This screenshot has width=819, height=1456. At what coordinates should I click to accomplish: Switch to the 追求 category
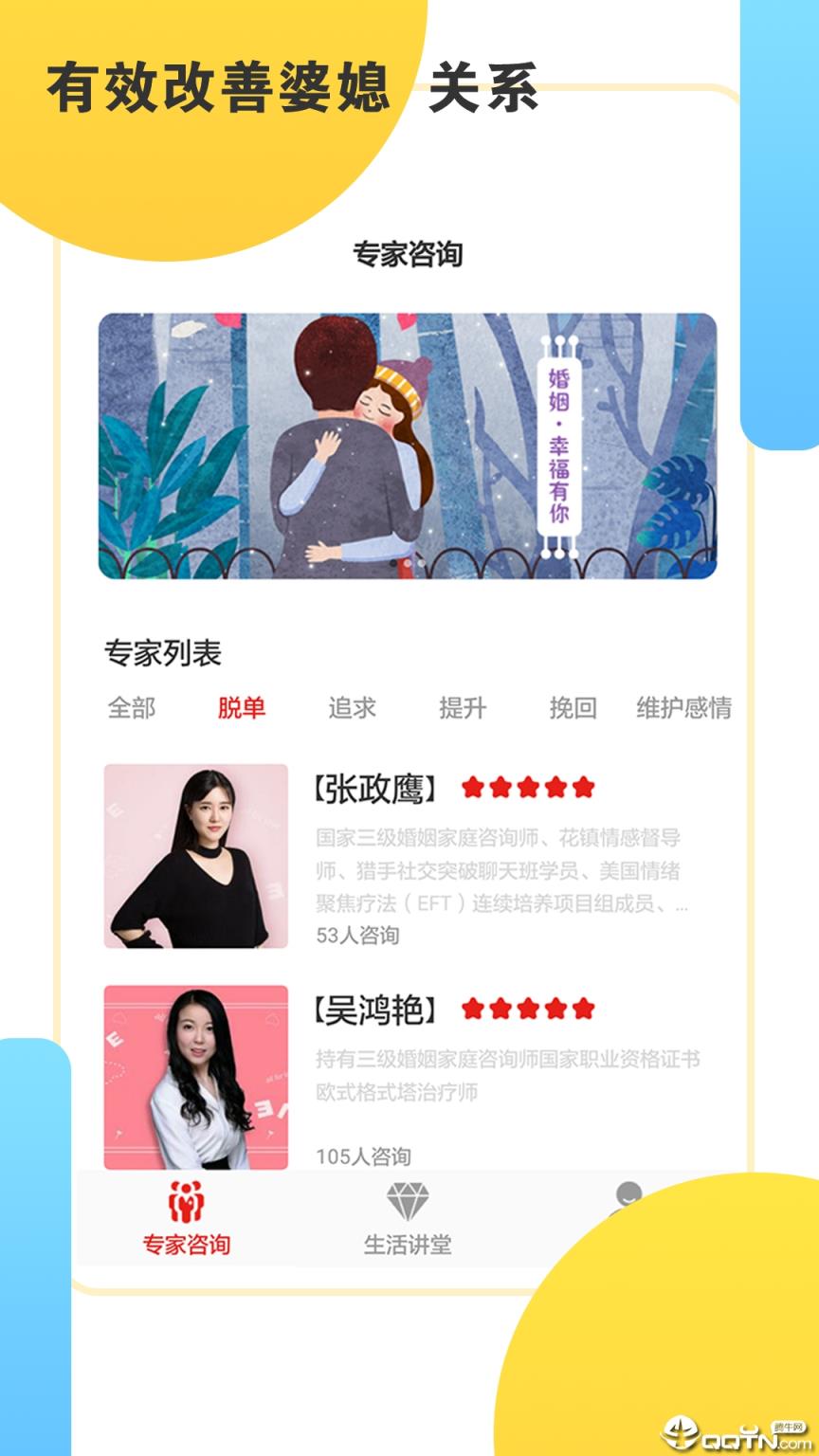354,707
